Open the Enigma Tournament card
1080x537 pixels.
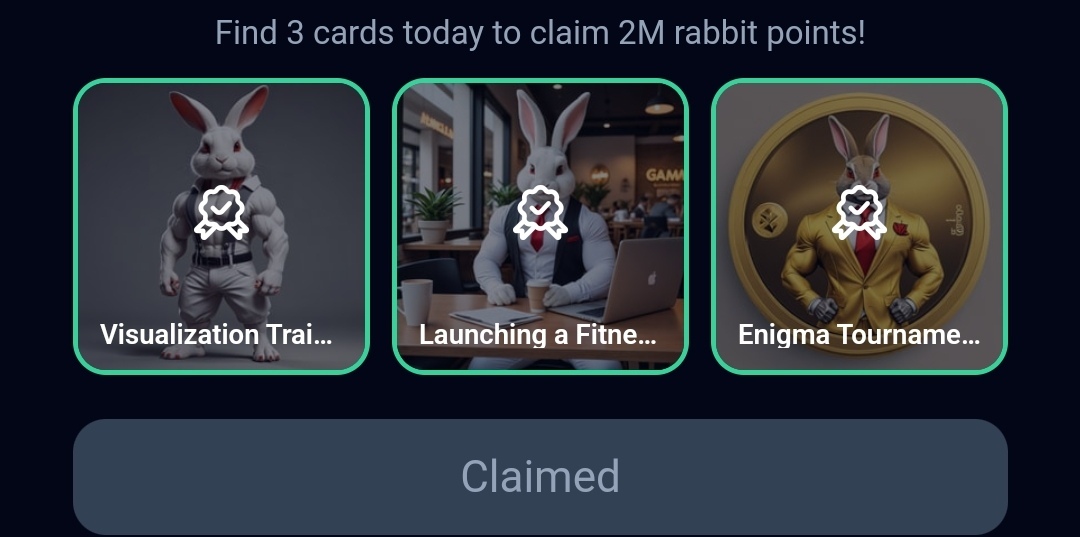coord(859,227)
